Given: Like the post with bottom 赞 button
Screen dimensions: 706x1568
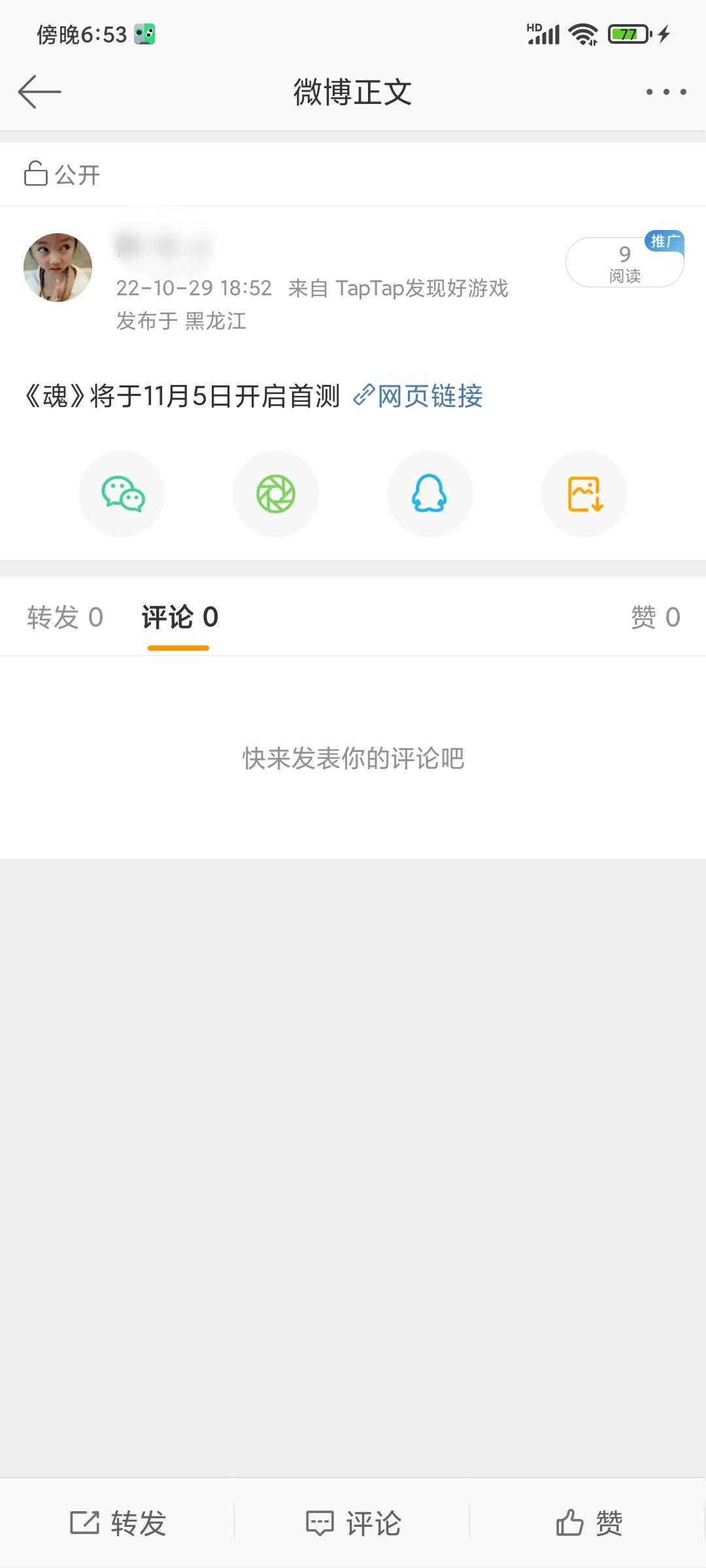Looking at the screenshot, I should [588, 1523].
